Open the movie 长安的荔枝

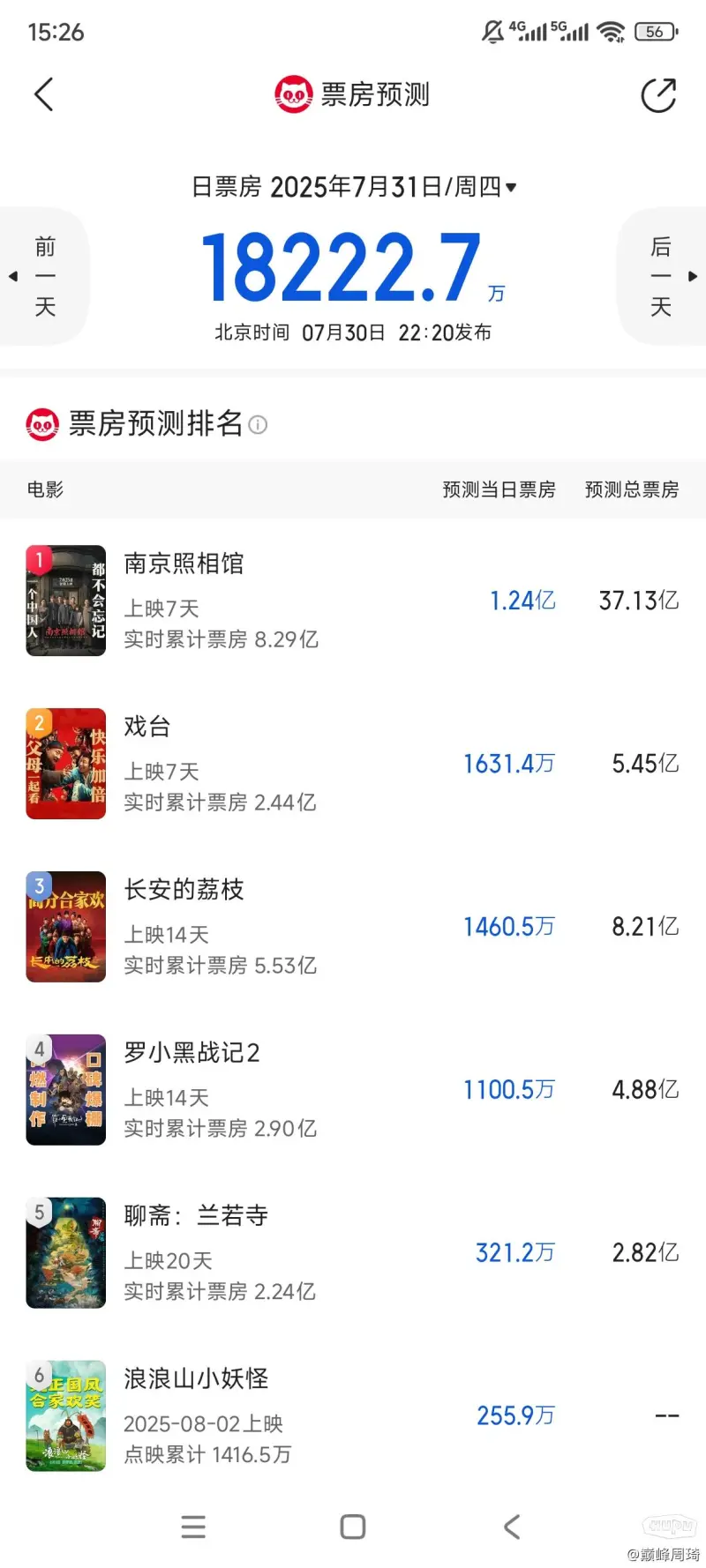pyautogui.click(x=184, y=891)
